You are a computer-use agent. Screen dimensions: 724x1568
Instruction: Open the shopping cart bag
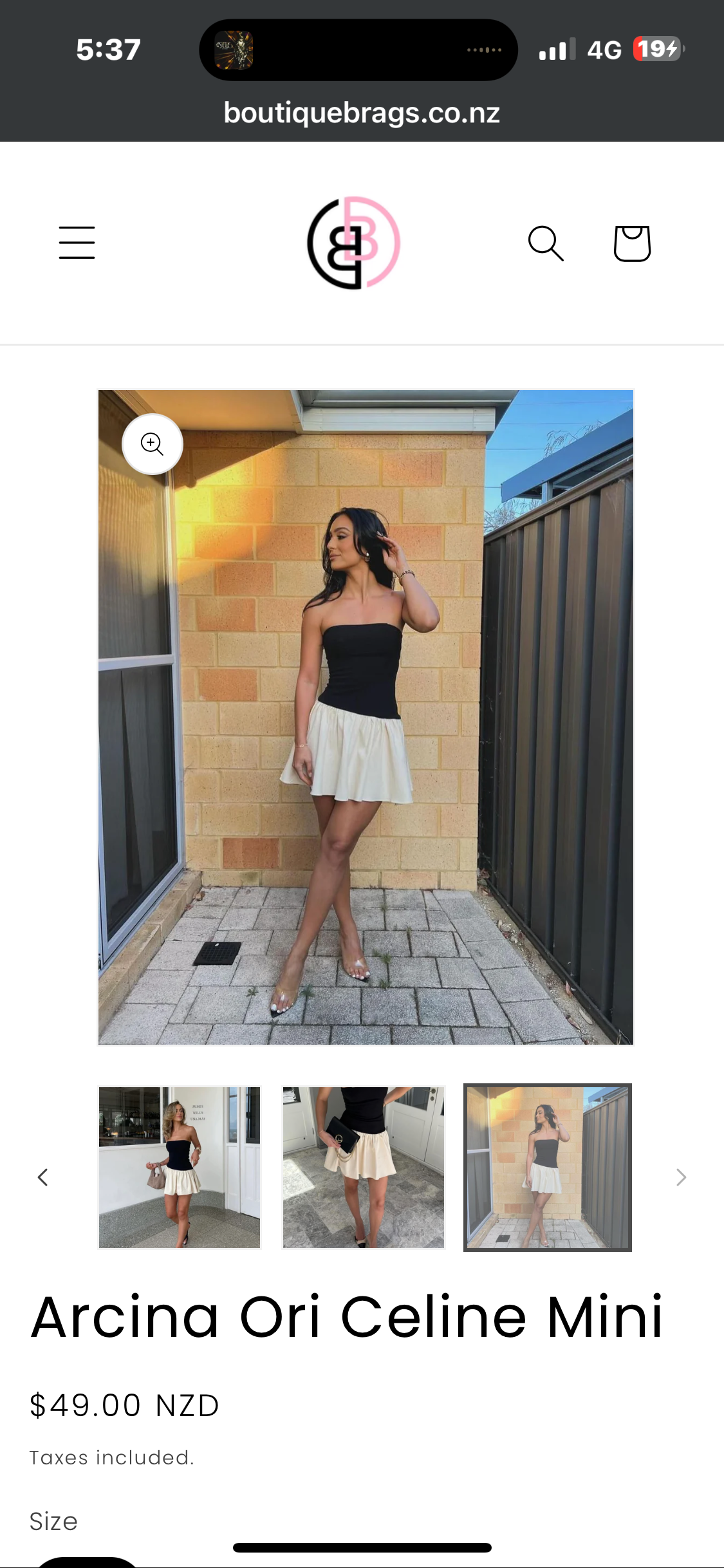coord(632,243)
